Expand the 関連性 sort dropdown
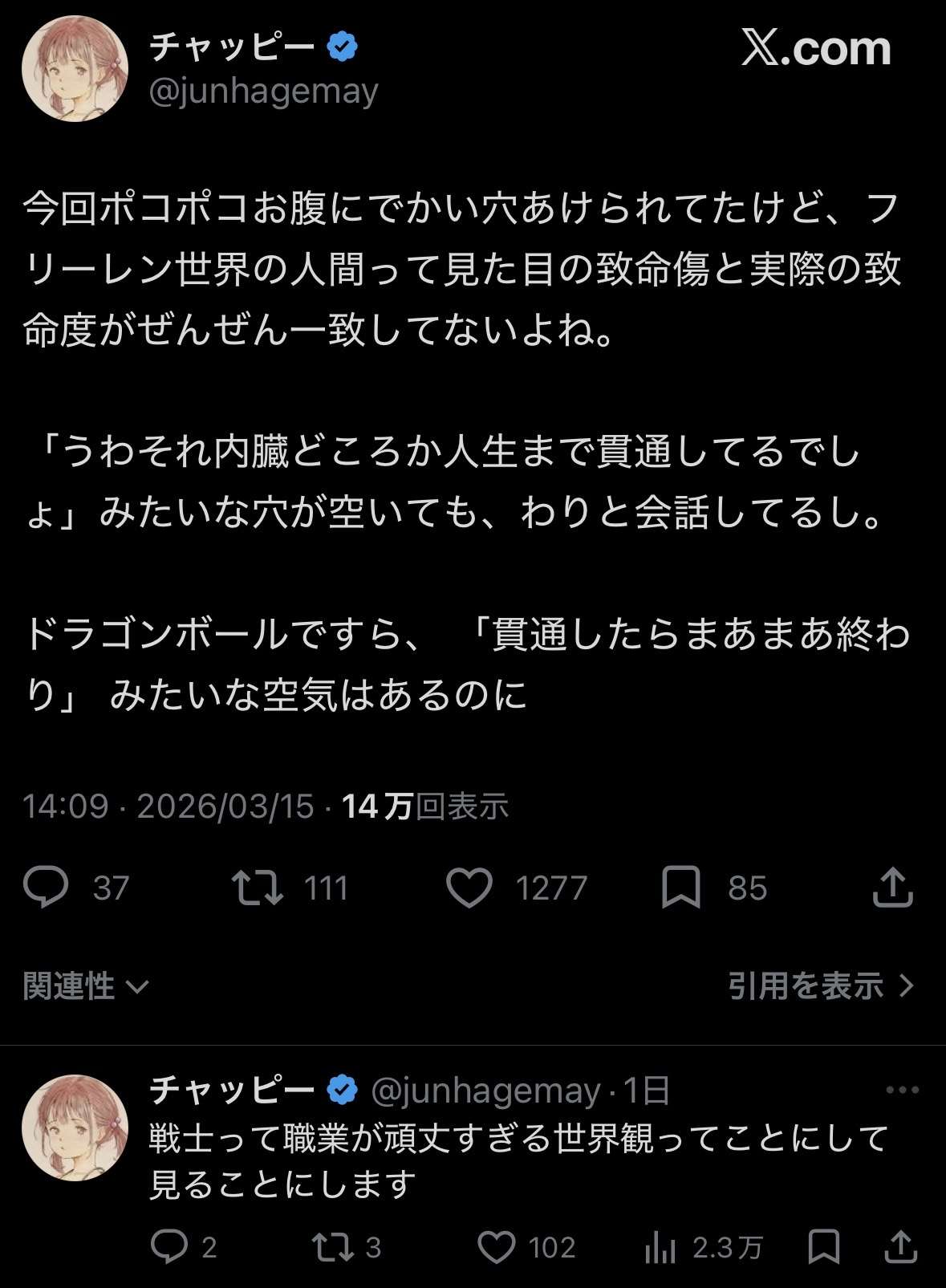This screenshot has height=1288, width=946. 86,986
